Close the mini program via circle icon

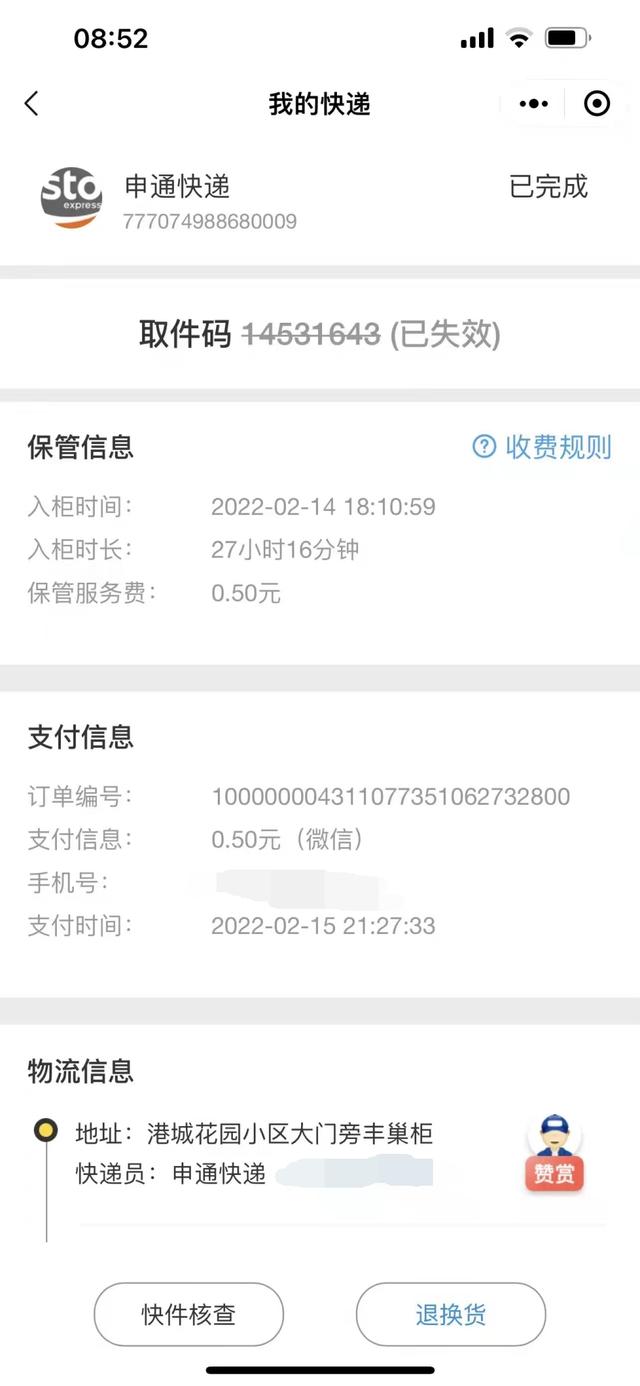597,103
